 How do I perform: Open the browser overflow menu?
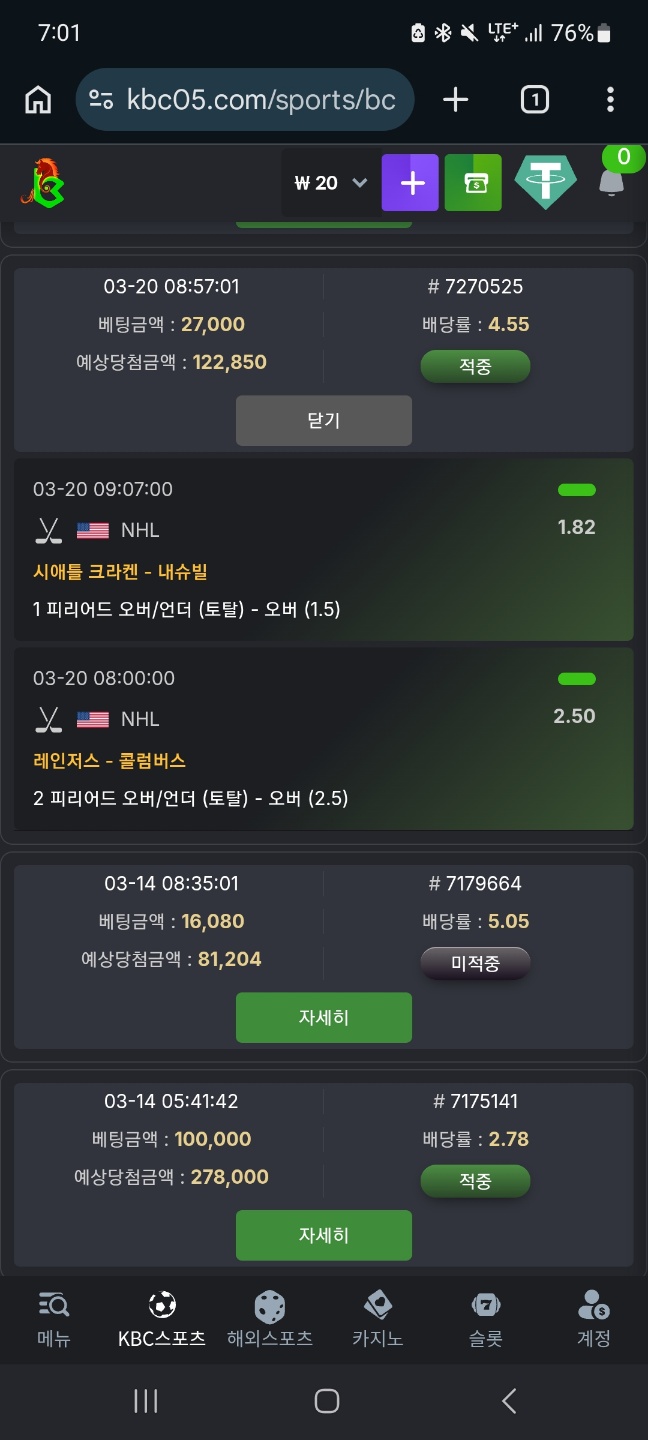[x=610, y=99]
